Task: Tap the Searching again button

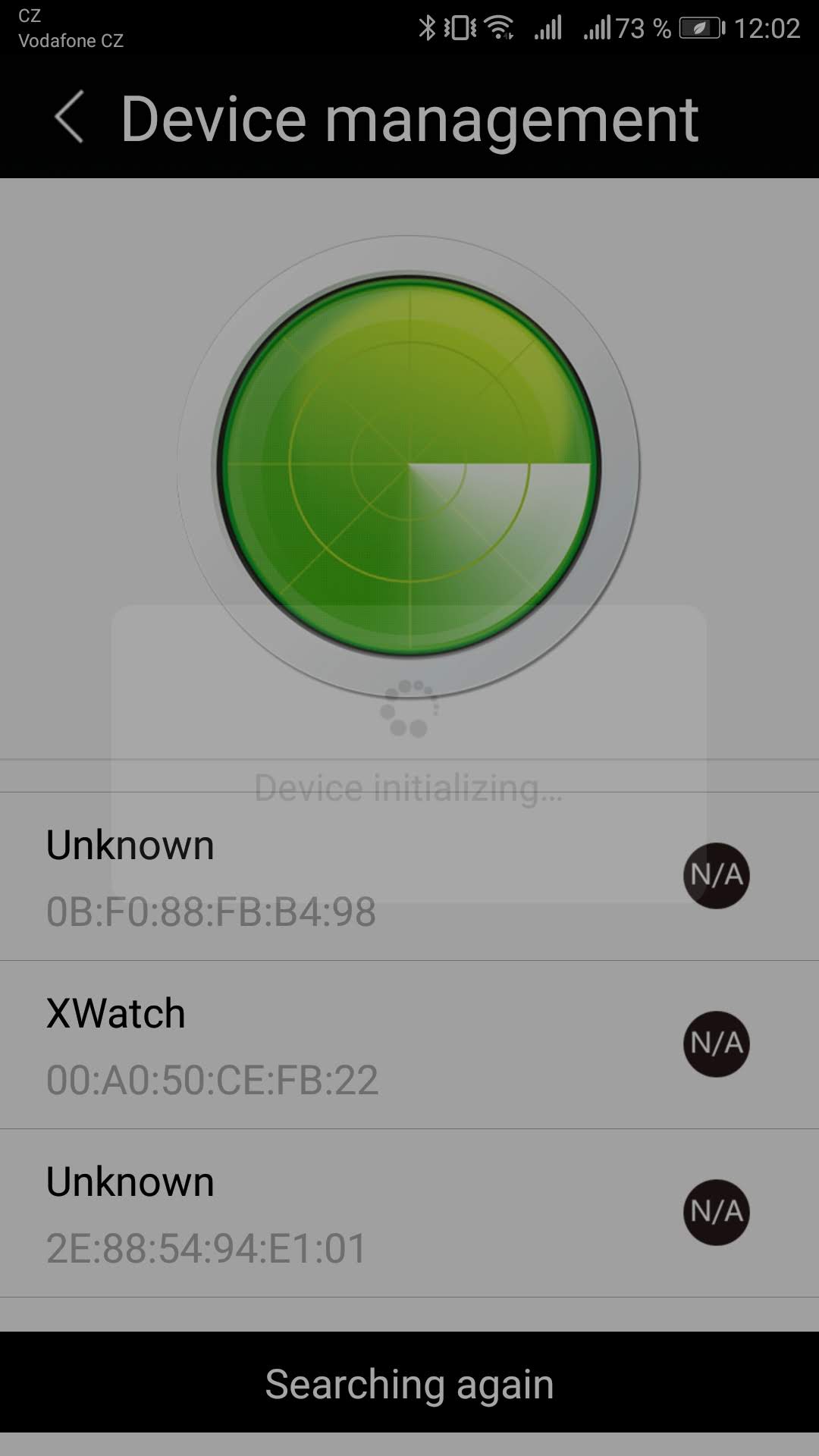Action: 409,1383
